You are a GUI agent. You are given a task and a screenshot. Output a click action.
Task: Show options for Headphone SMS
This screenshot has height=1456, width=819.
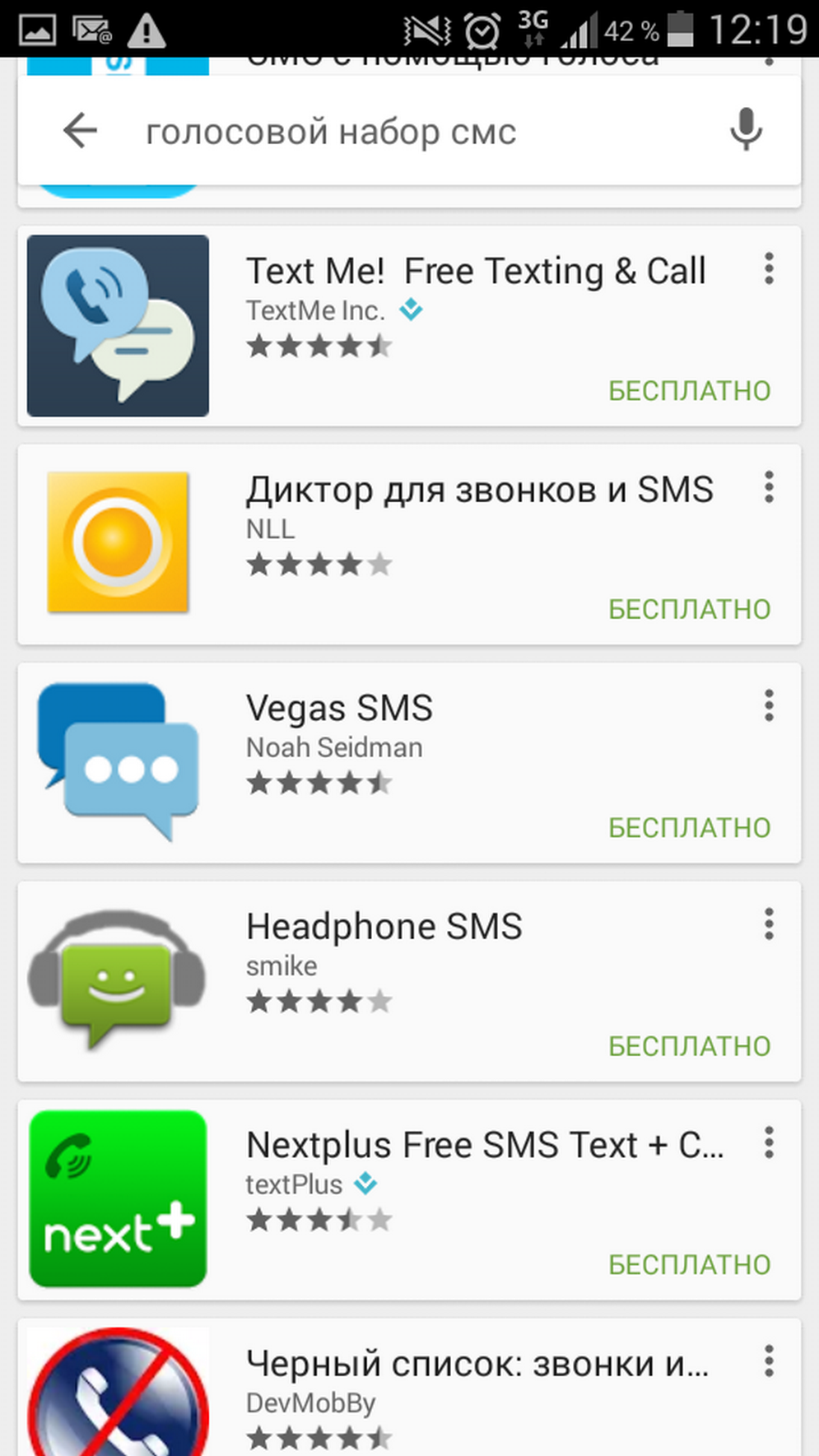[769, 924]
